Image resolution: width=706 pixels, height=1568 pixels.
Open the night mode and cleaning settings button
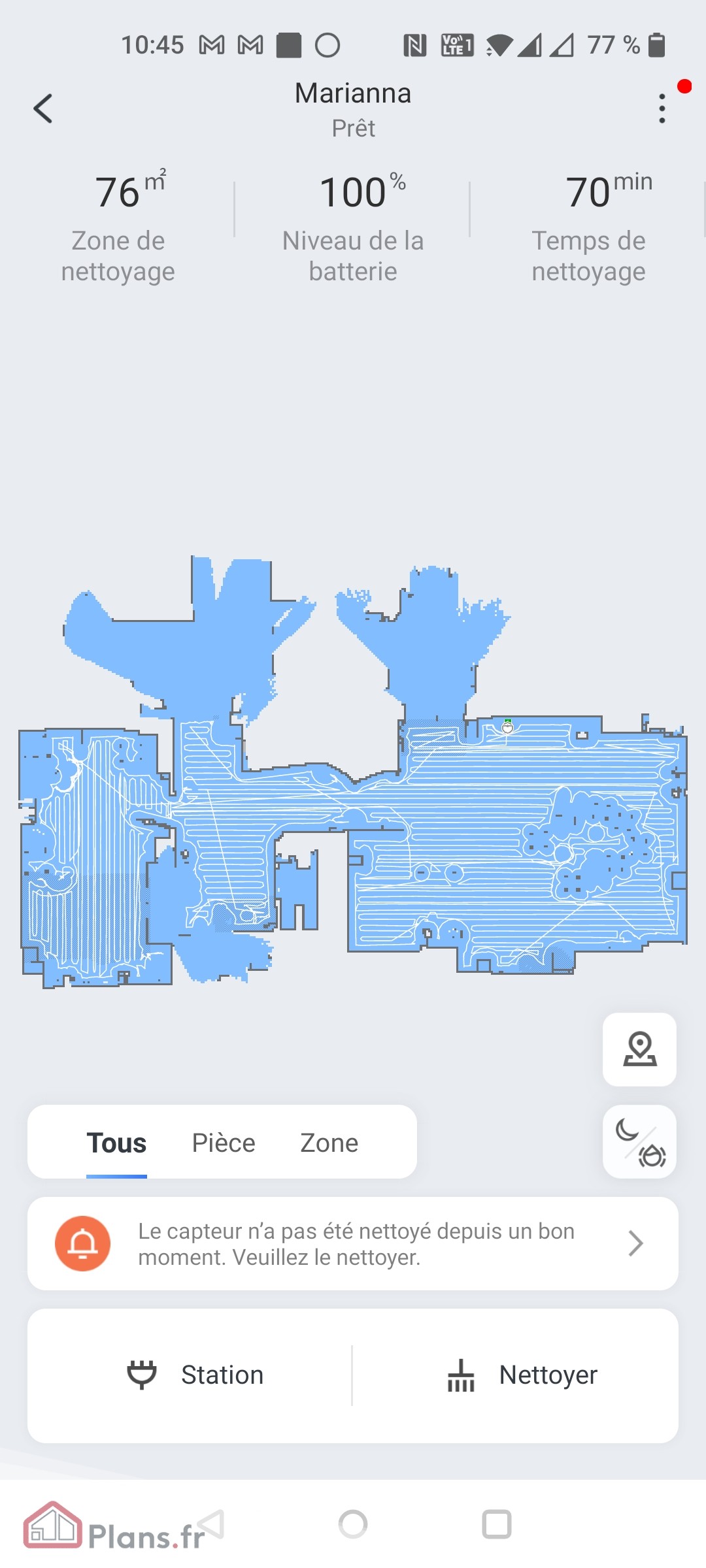tap(639, 1141)
